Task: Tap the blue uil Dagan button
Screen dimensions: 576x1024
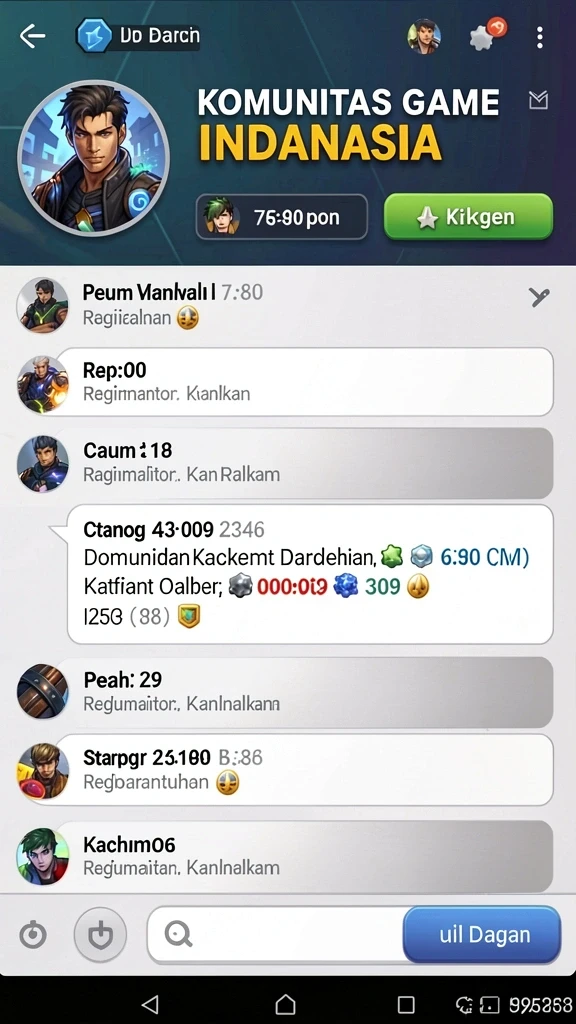Action: pyautogui.click(x=482, y=935)
